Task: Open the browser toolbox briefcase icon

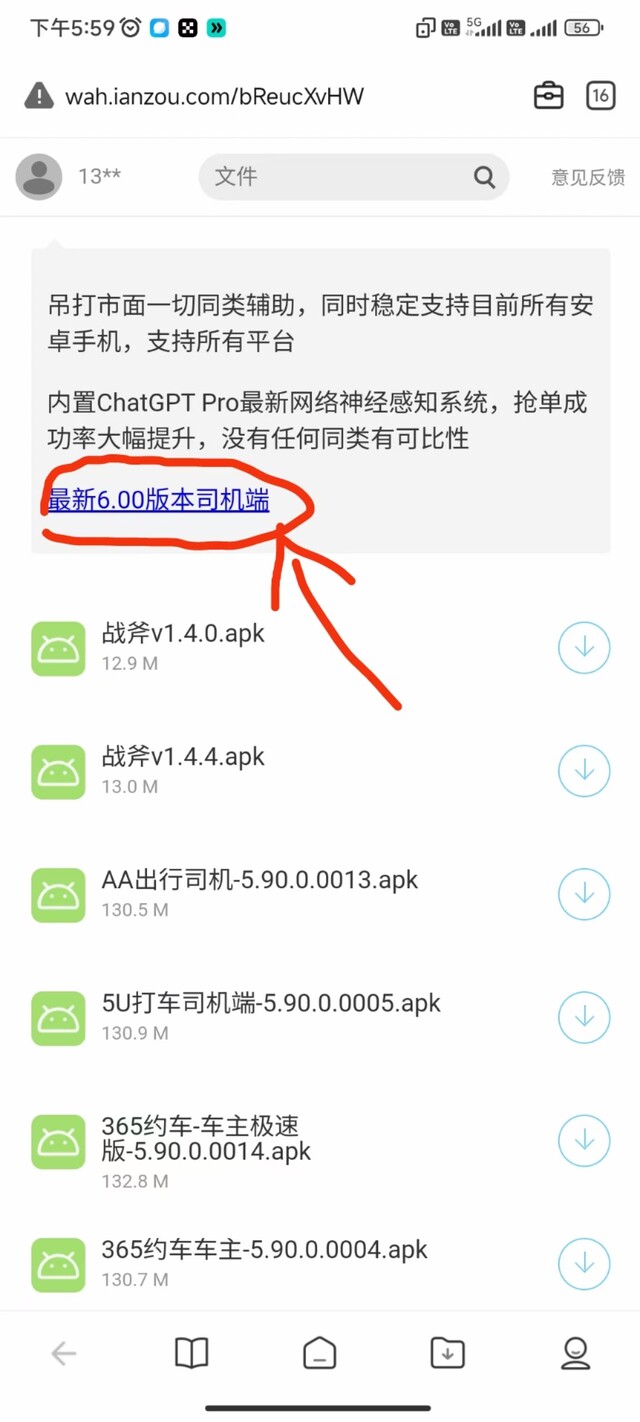Action: point(548,96)
